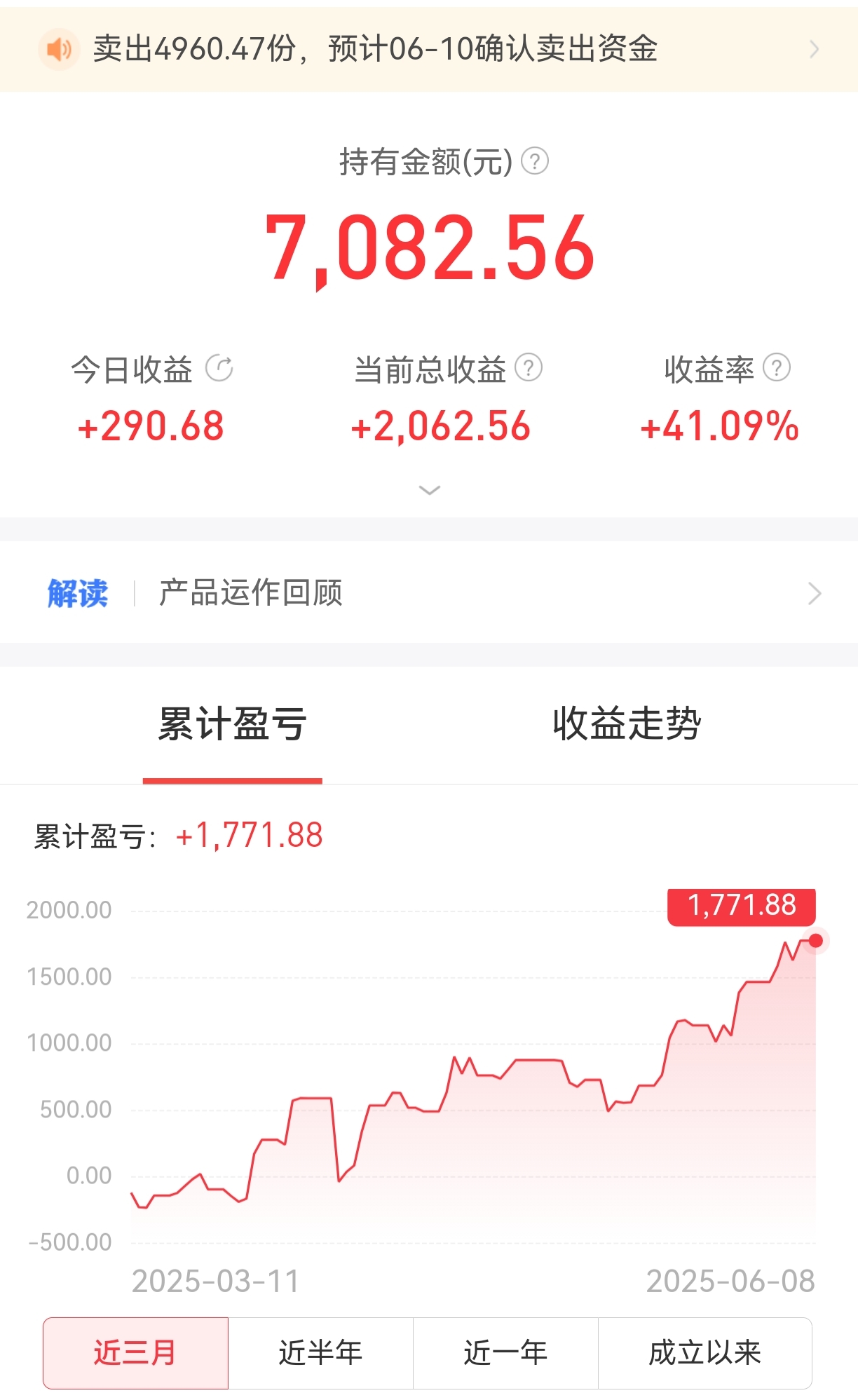858x1400 pixels.
Task: Show chart for 成立以来
Action: coord(705,1353)
